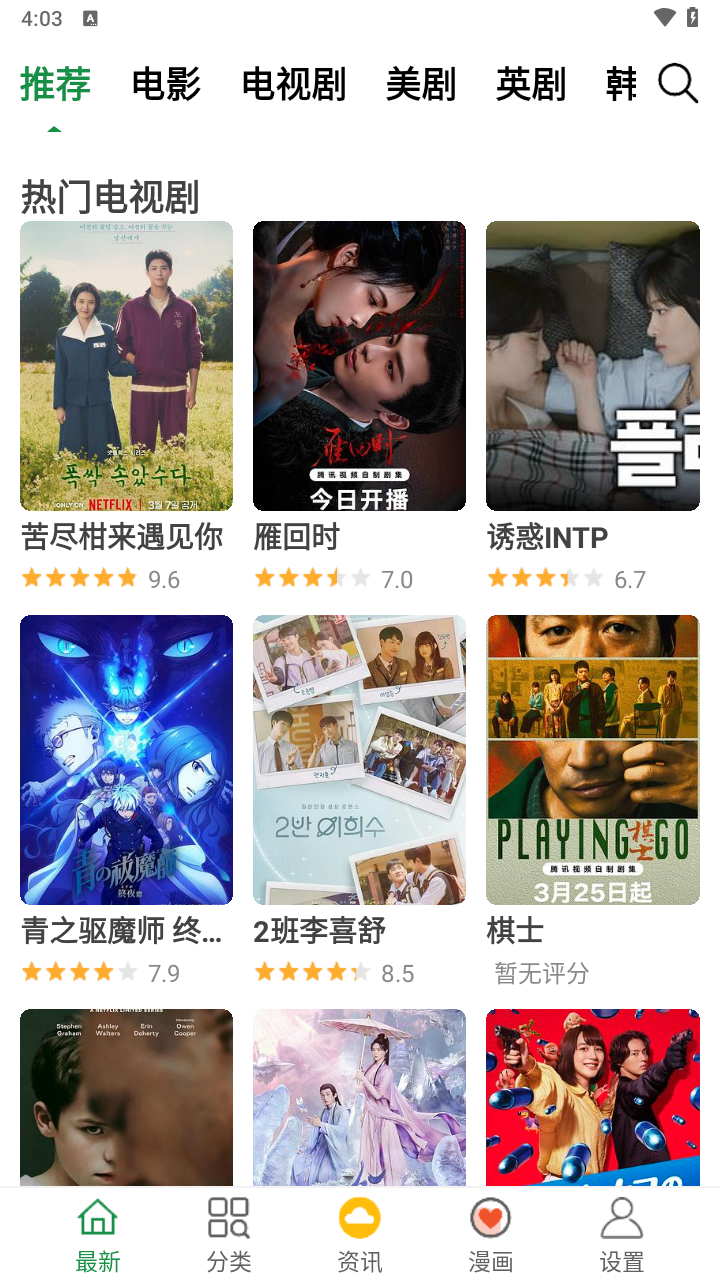The height and width of the screenshot is (1280, 720).
Task: Tap the 最新 home tab
Action: tap(98, 1235)
